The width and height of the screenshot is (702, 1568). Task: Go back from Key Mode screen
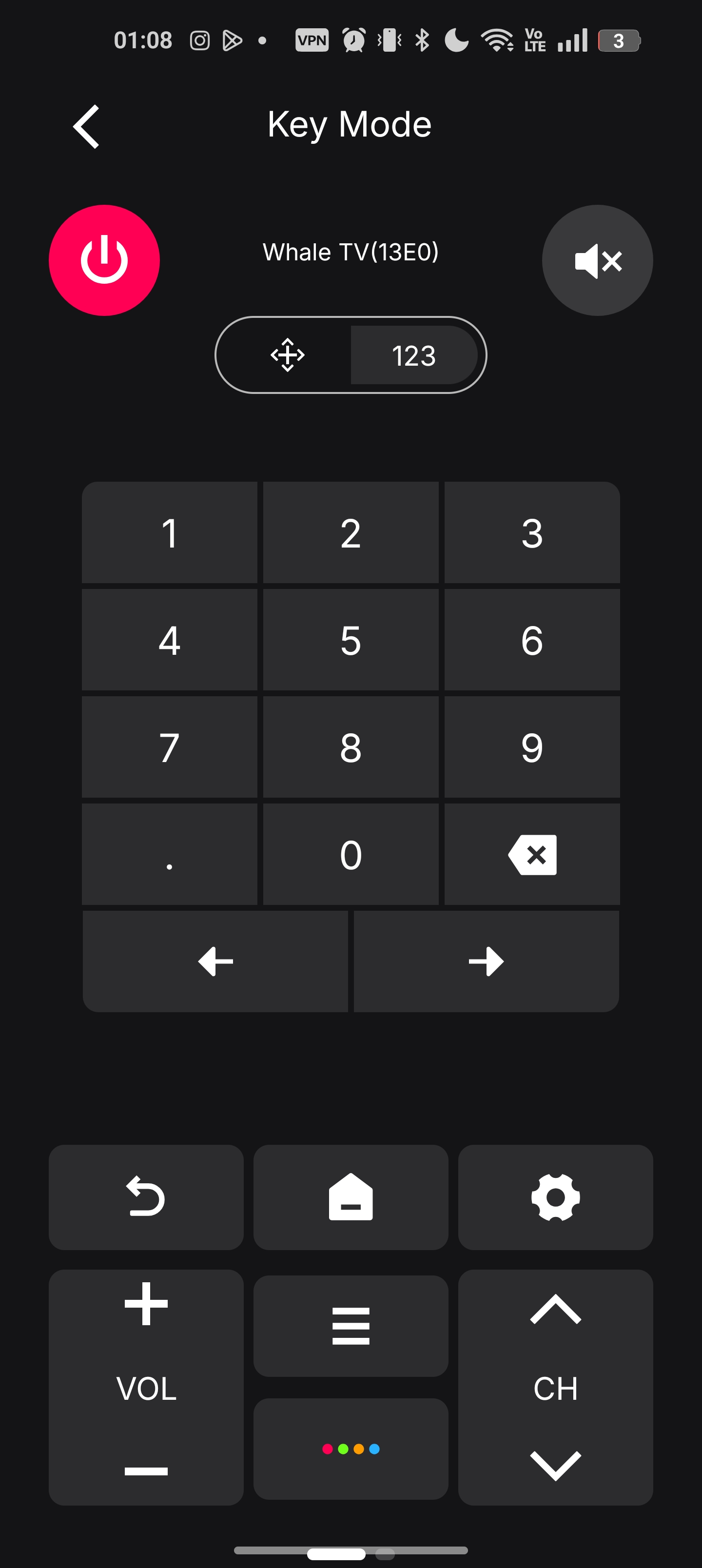click(x=86, y=126)
